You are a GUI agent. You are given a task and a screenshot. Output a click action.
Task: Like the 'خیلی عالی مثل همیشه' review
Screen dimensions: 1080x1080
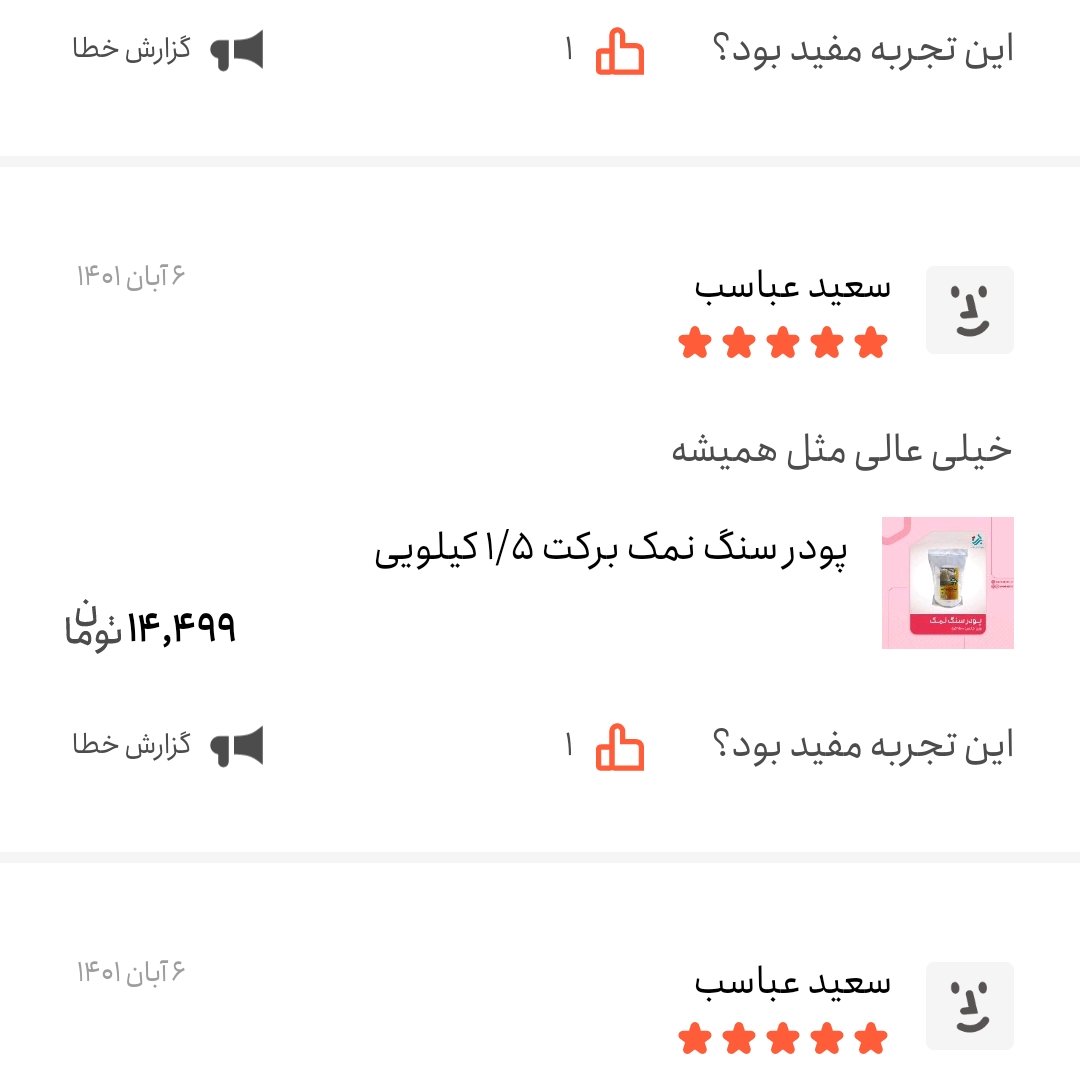coord(620,747)
